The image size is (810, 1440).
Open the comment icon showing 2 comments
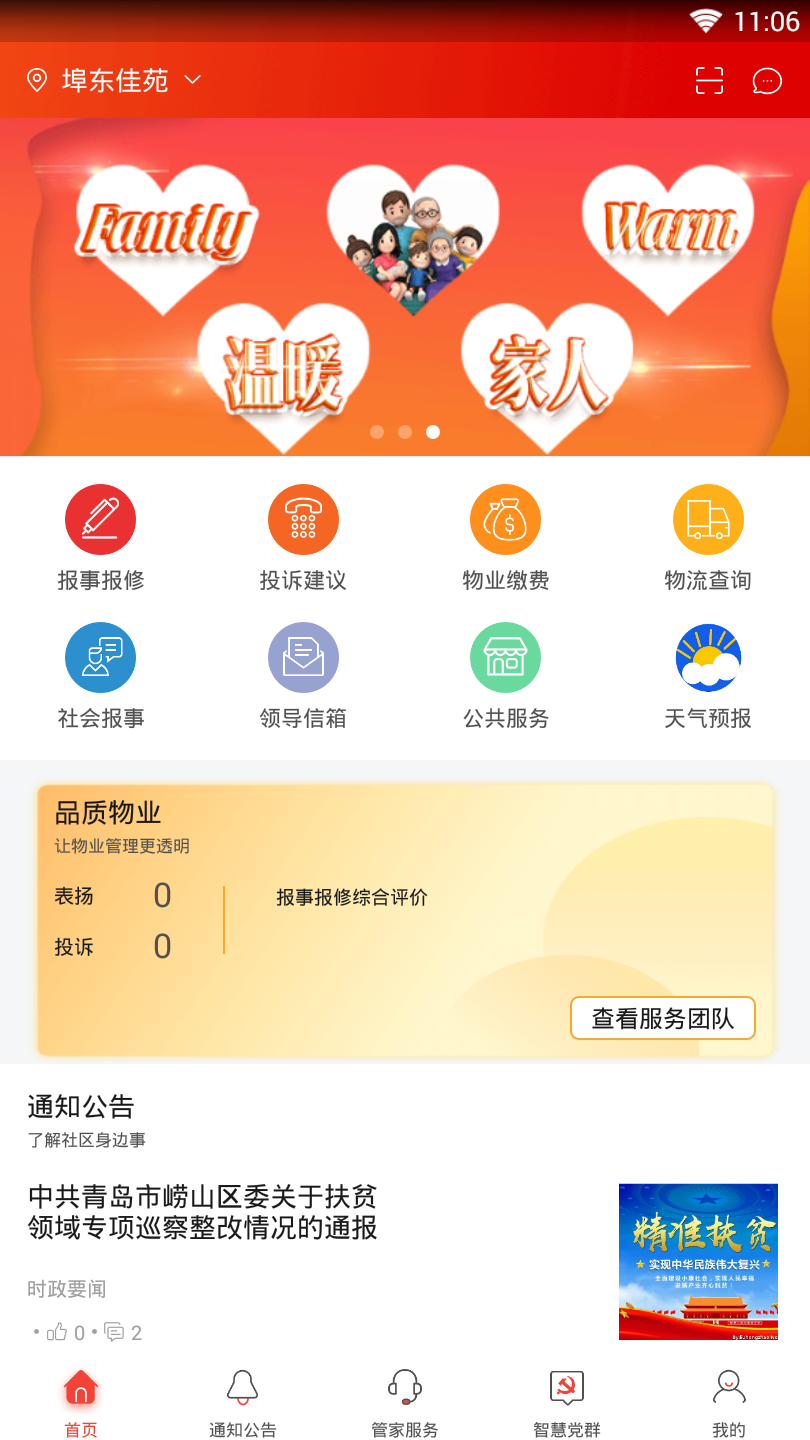[x=115, y=1332]
